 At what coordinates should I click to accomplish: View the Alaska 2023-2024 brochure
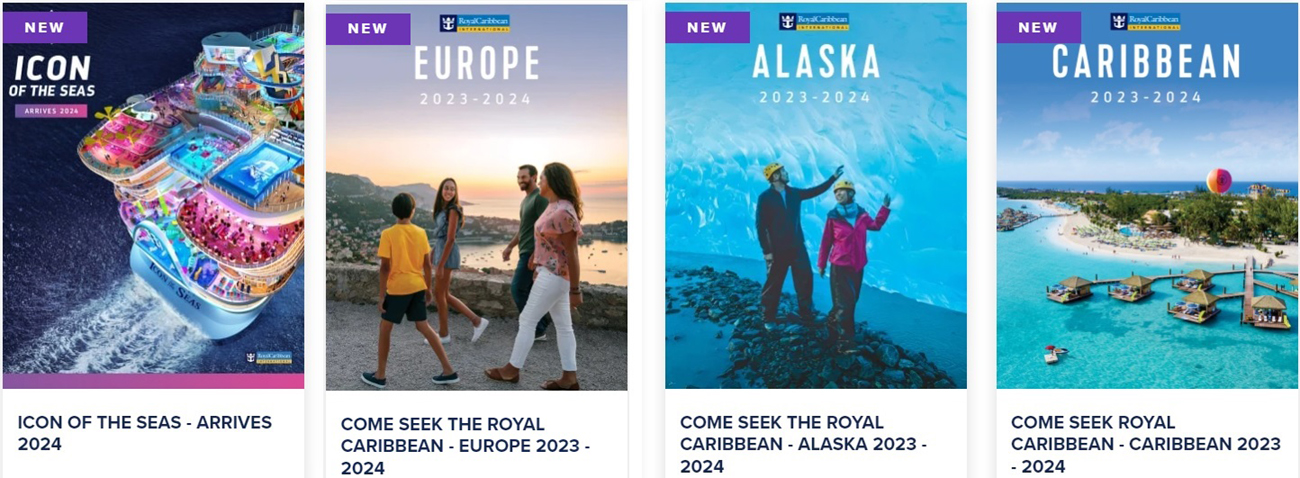815,197
